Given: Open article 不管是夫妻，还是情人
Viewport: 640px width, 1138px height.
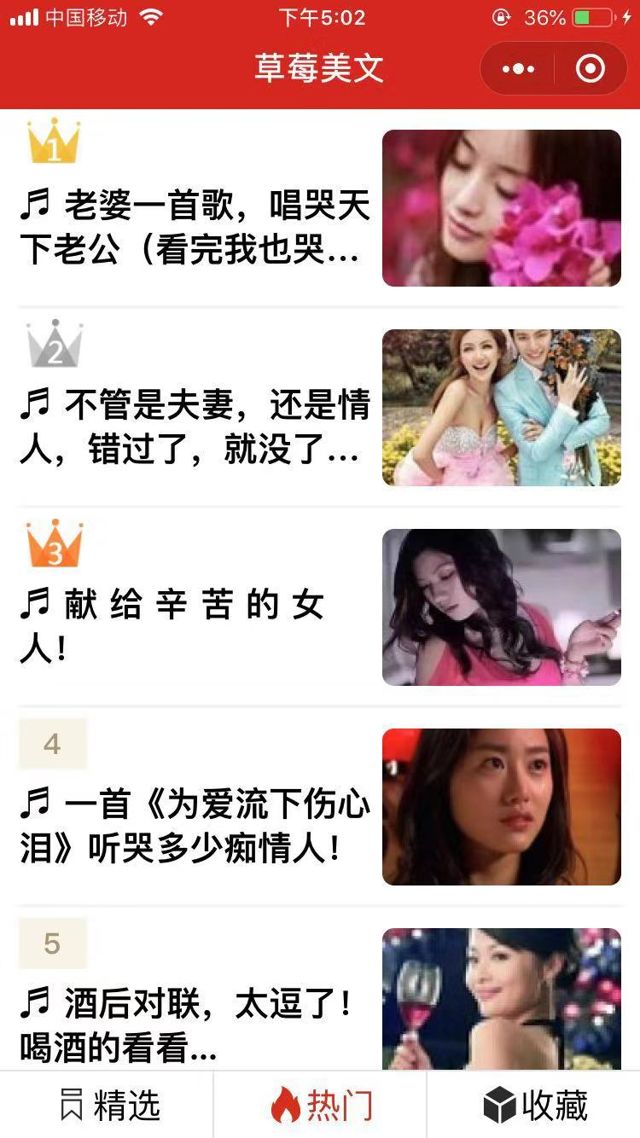Looking at the screenshot, I should (195, 427).
